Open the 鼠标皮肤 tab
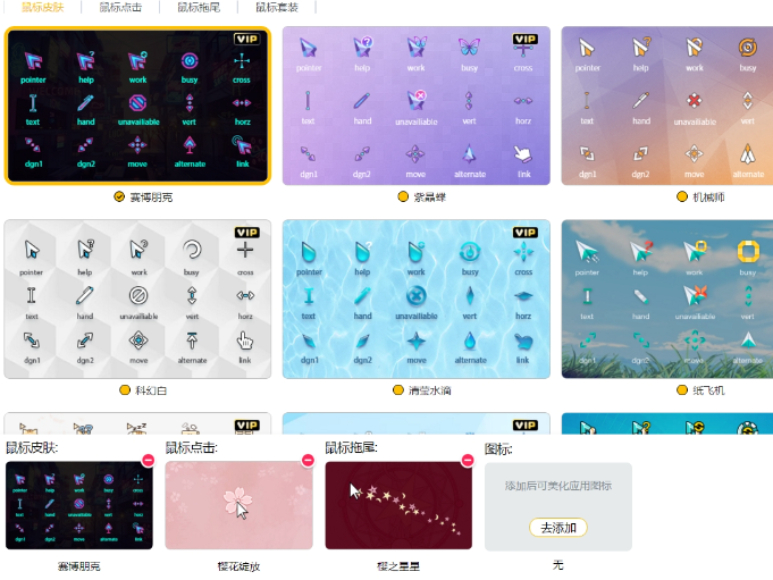 42,7
